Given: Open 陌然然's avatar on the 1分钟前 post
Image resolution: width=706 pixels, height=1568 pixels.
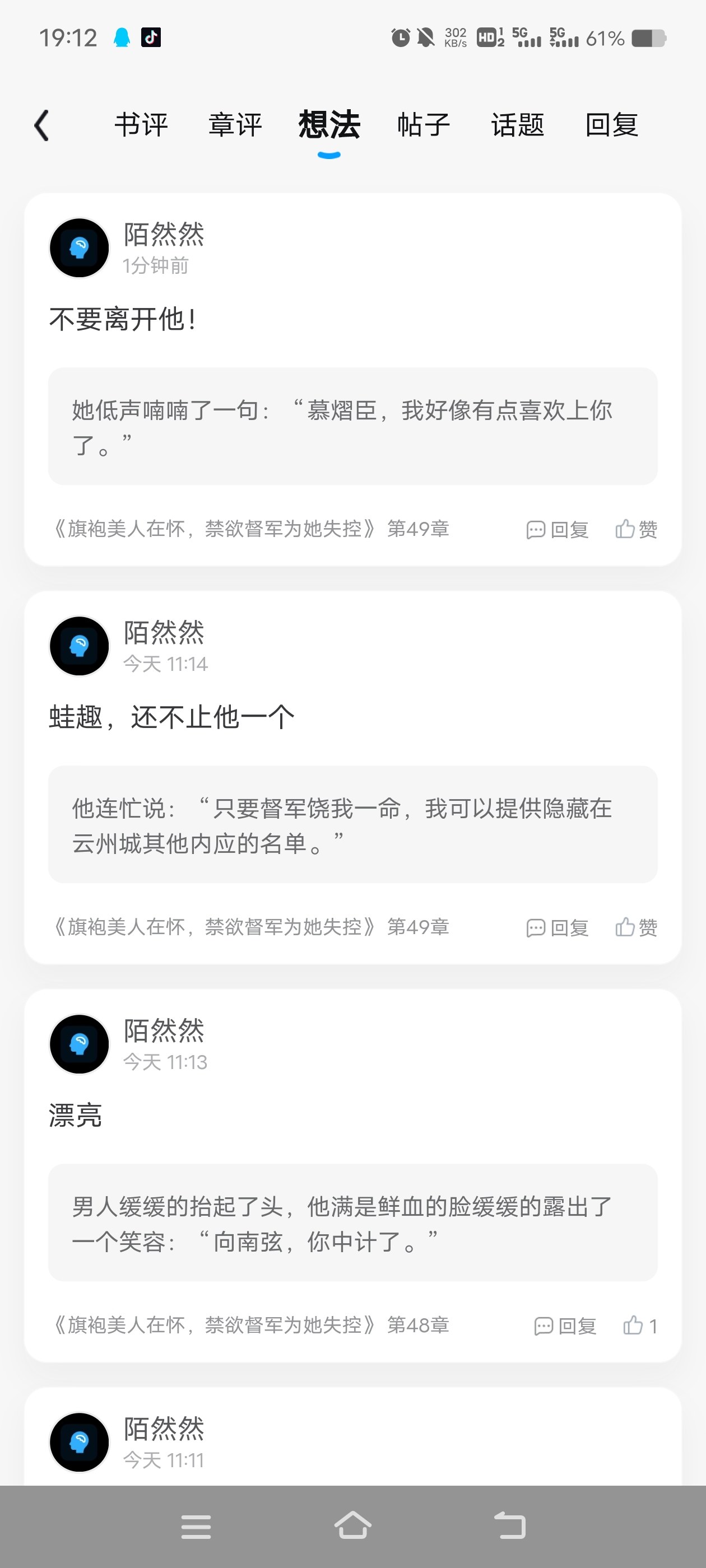Looking at the screenshot, I should [79, 248].
